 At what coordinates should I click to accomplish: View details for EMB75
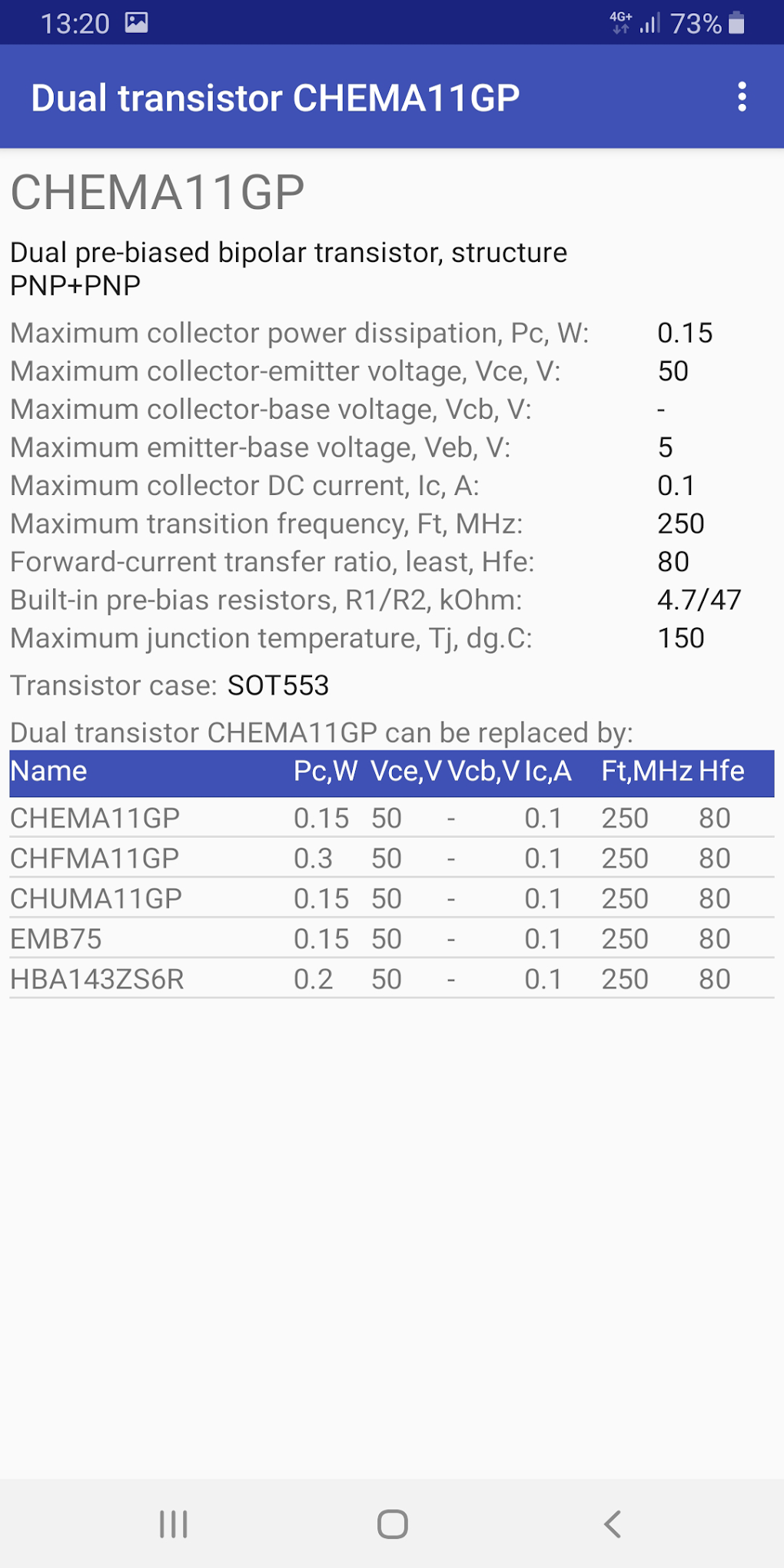(x=392, y=938)
